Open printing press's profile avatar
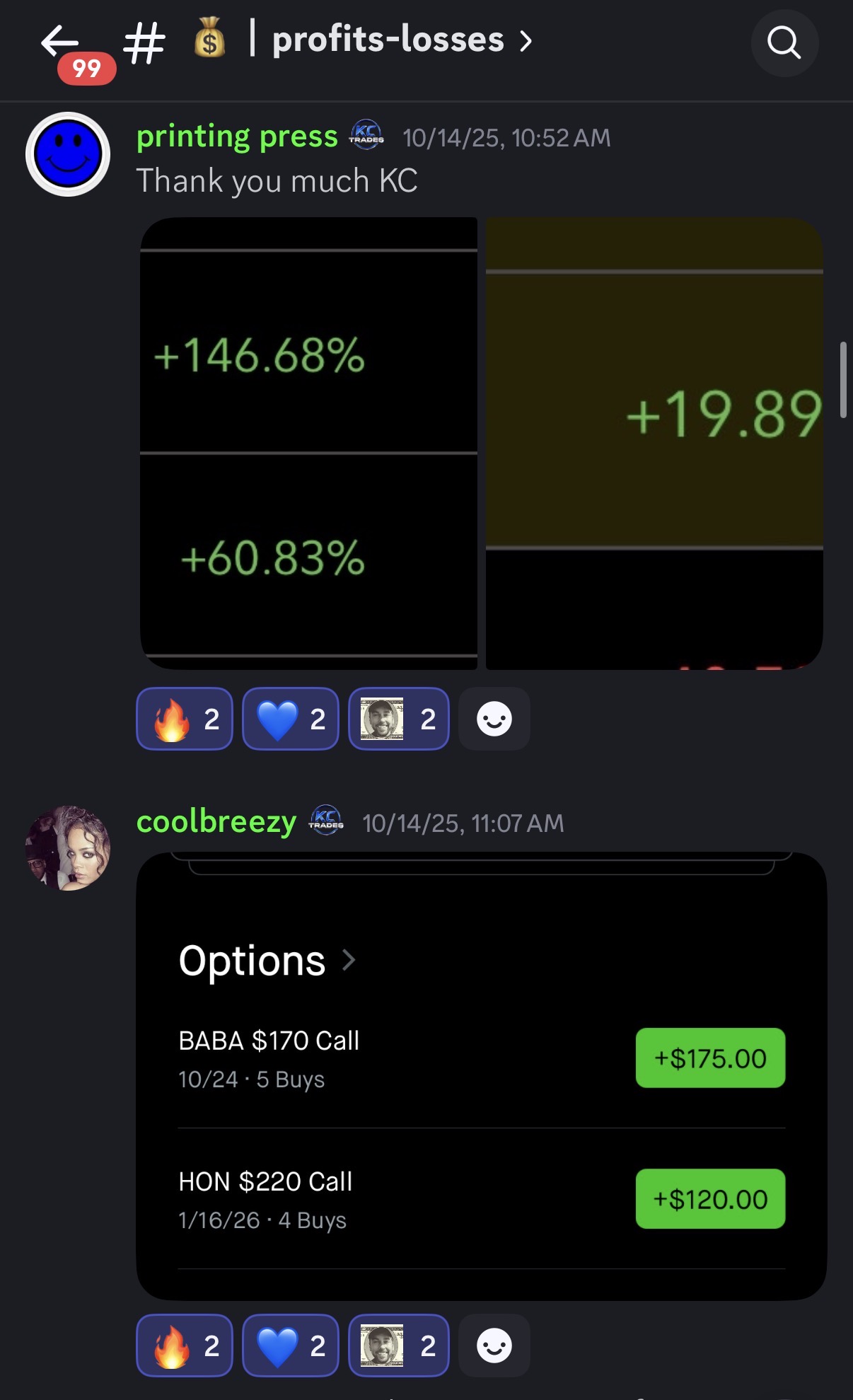The width and height of the screenshot is (853, 1400). tap(68, 154)
